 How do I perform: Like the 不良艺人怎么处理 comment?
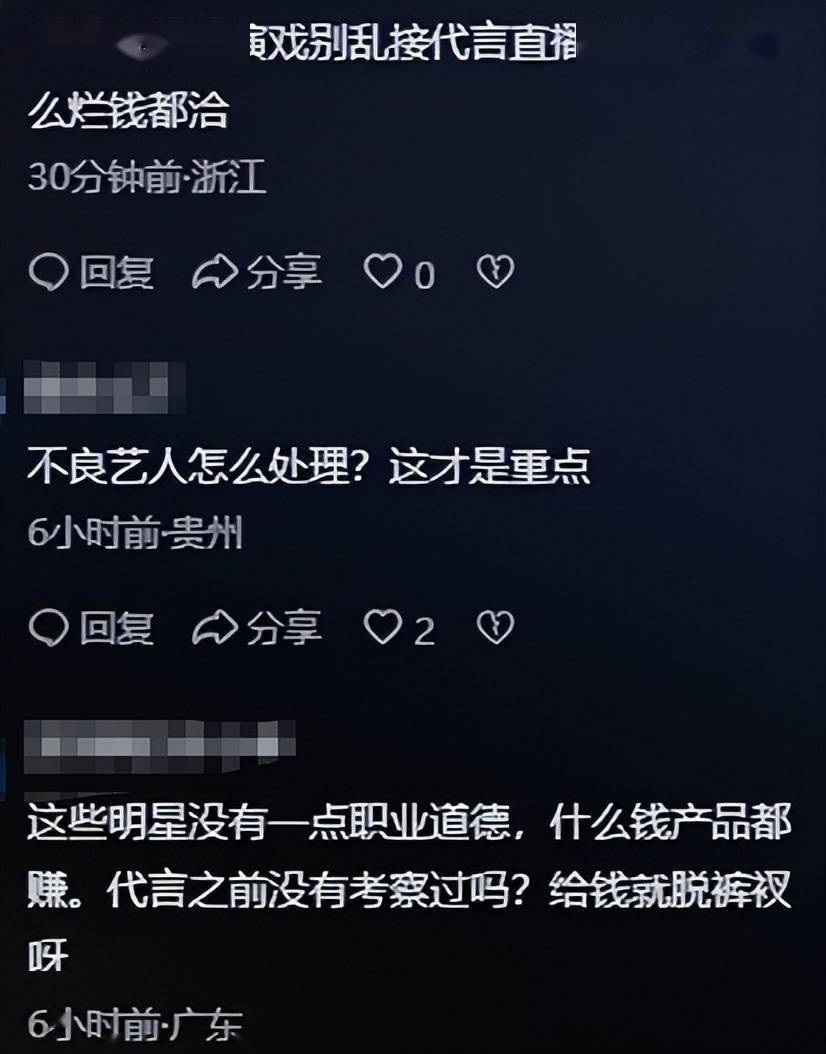click(x=383, y=628)
